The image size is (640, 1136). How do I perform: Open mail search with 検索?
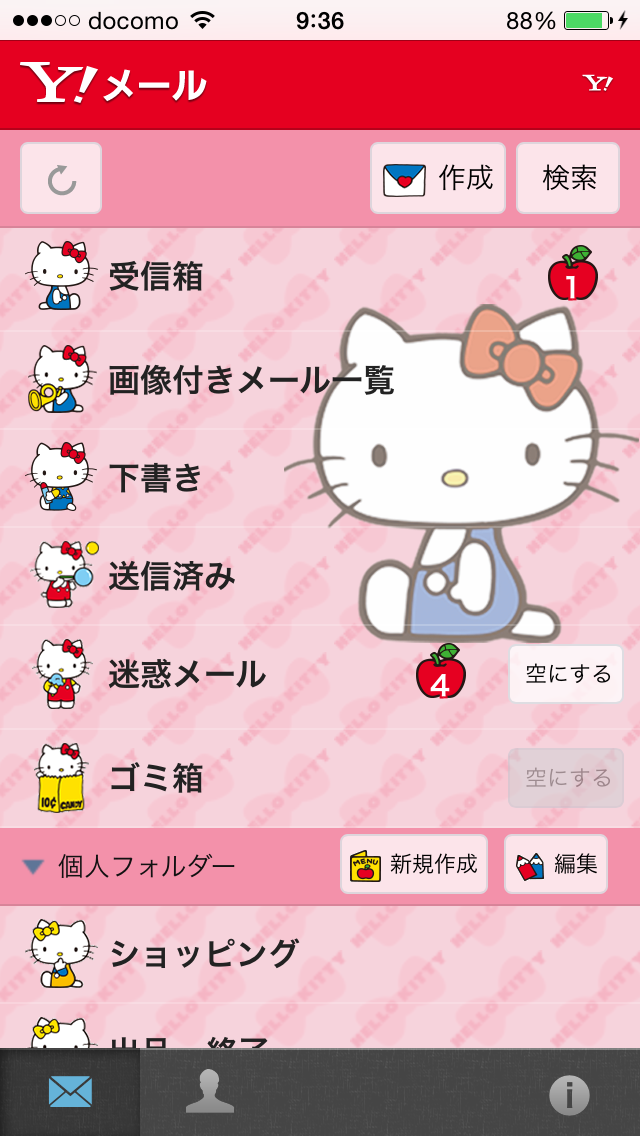click(x=568, y=178)
